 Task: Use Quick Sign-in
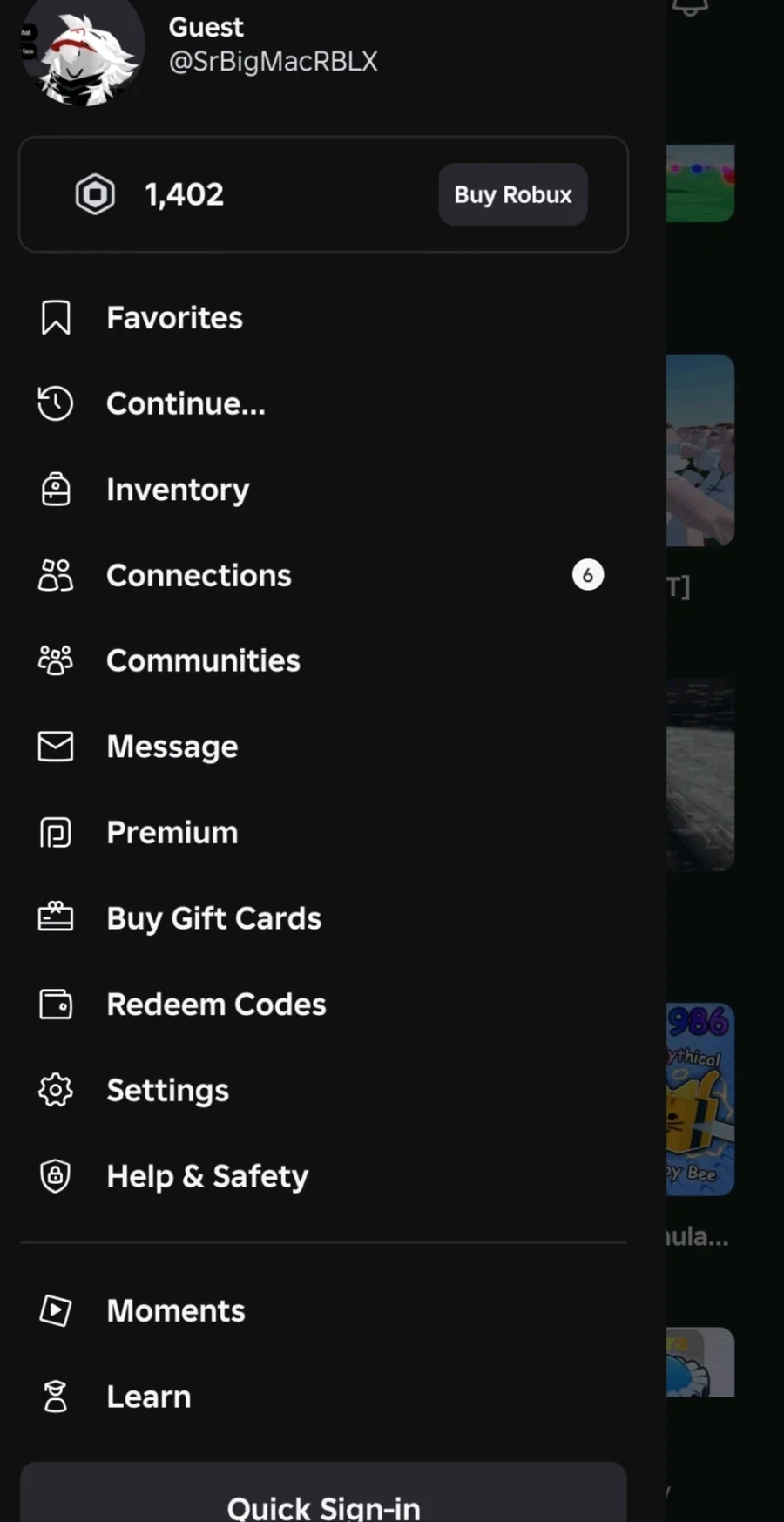323,1503
